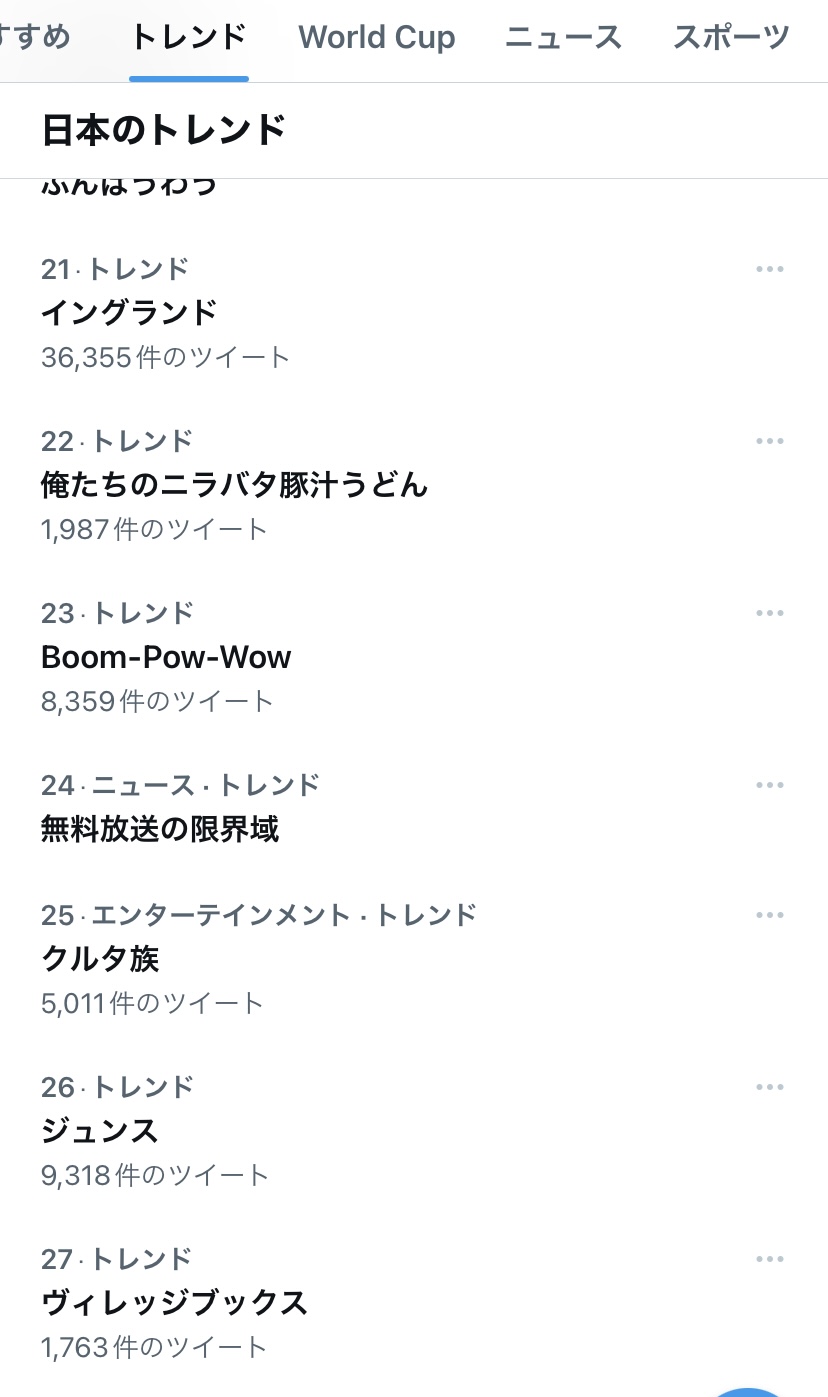Open the イングランド trend
The image size is (828, 1397).
(129, 313)
